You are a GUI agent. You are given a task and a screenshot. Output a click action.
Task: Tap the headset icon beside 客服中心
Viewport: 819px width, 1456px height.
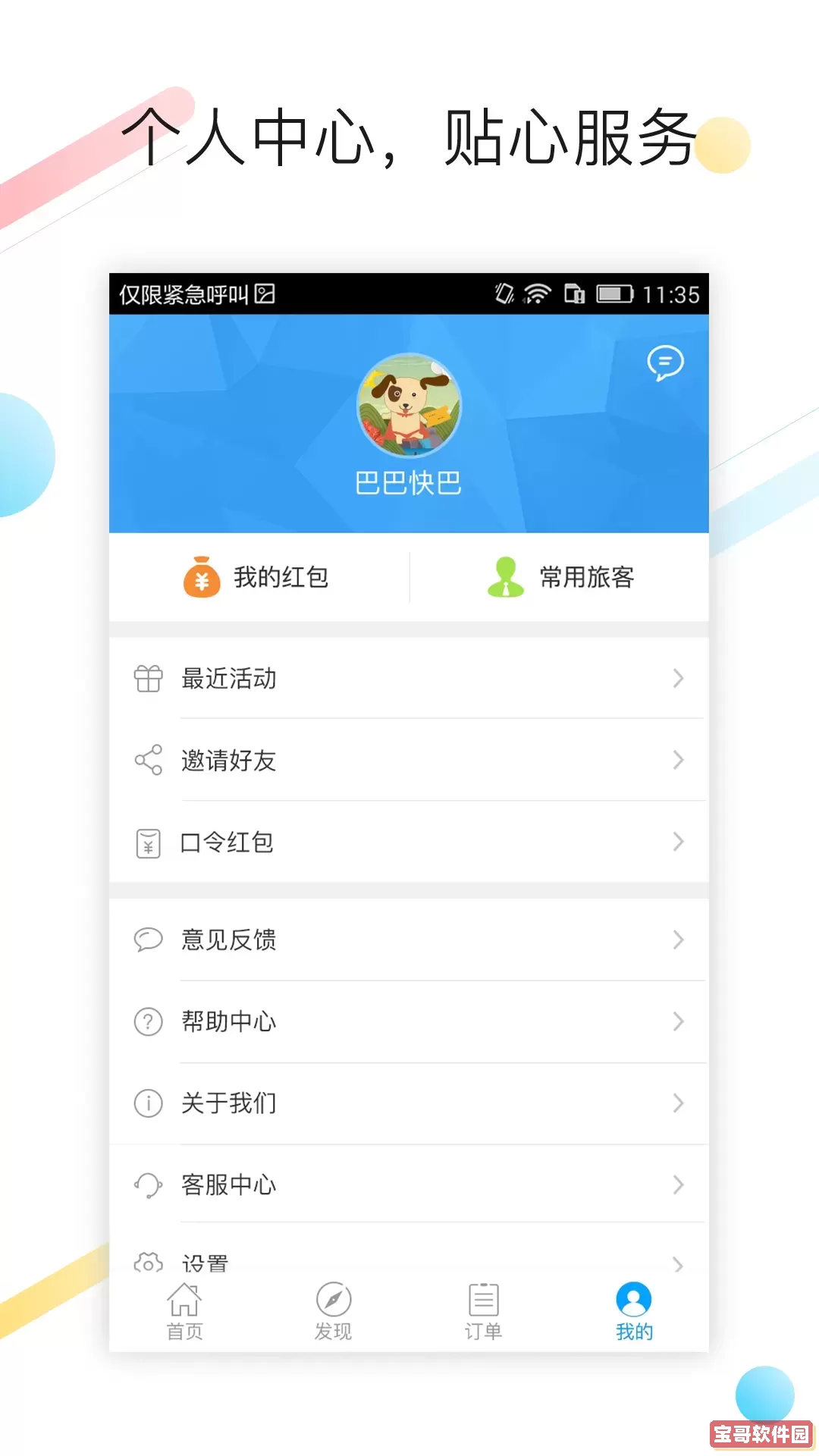[x=148, y=1184]
